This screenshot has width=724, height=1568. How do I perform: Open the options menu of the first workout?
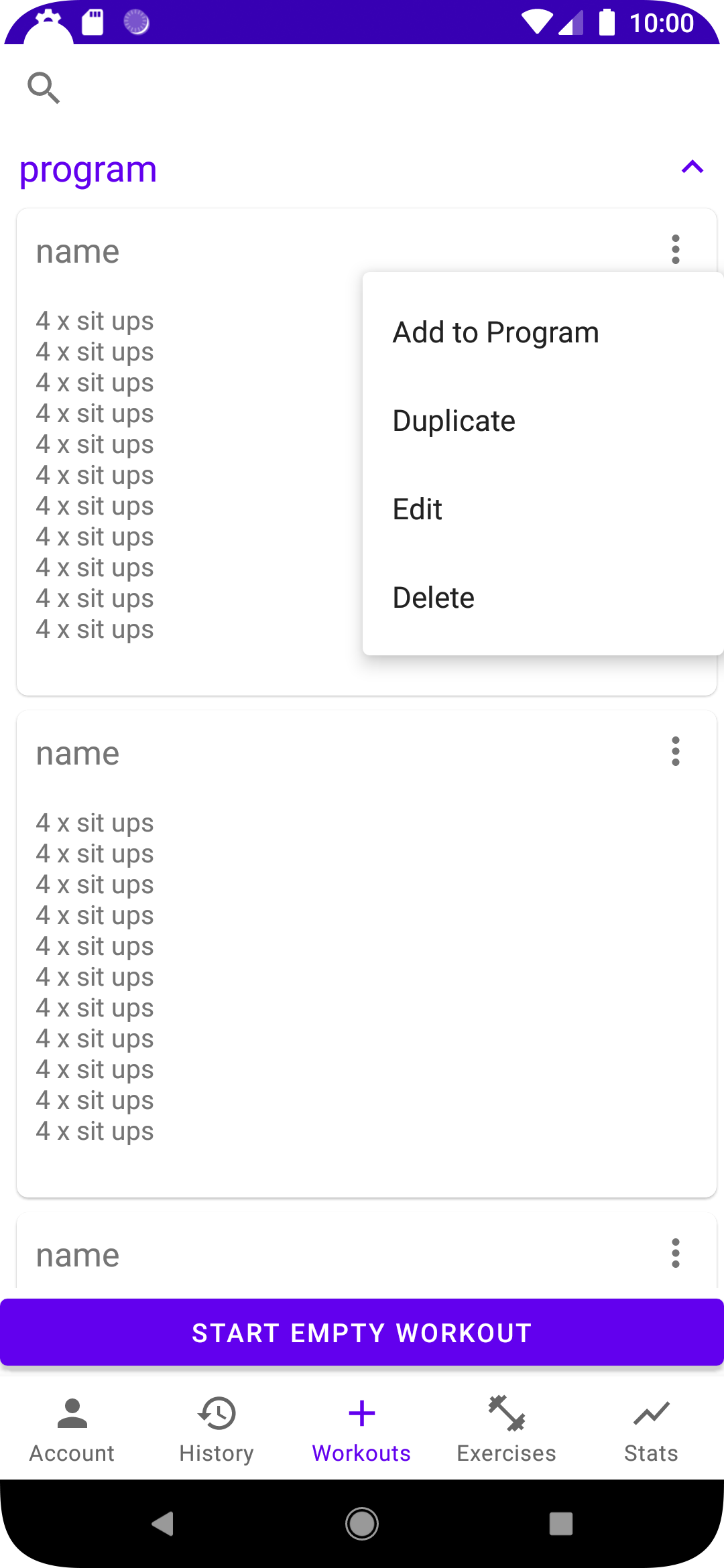pos(675,249)
